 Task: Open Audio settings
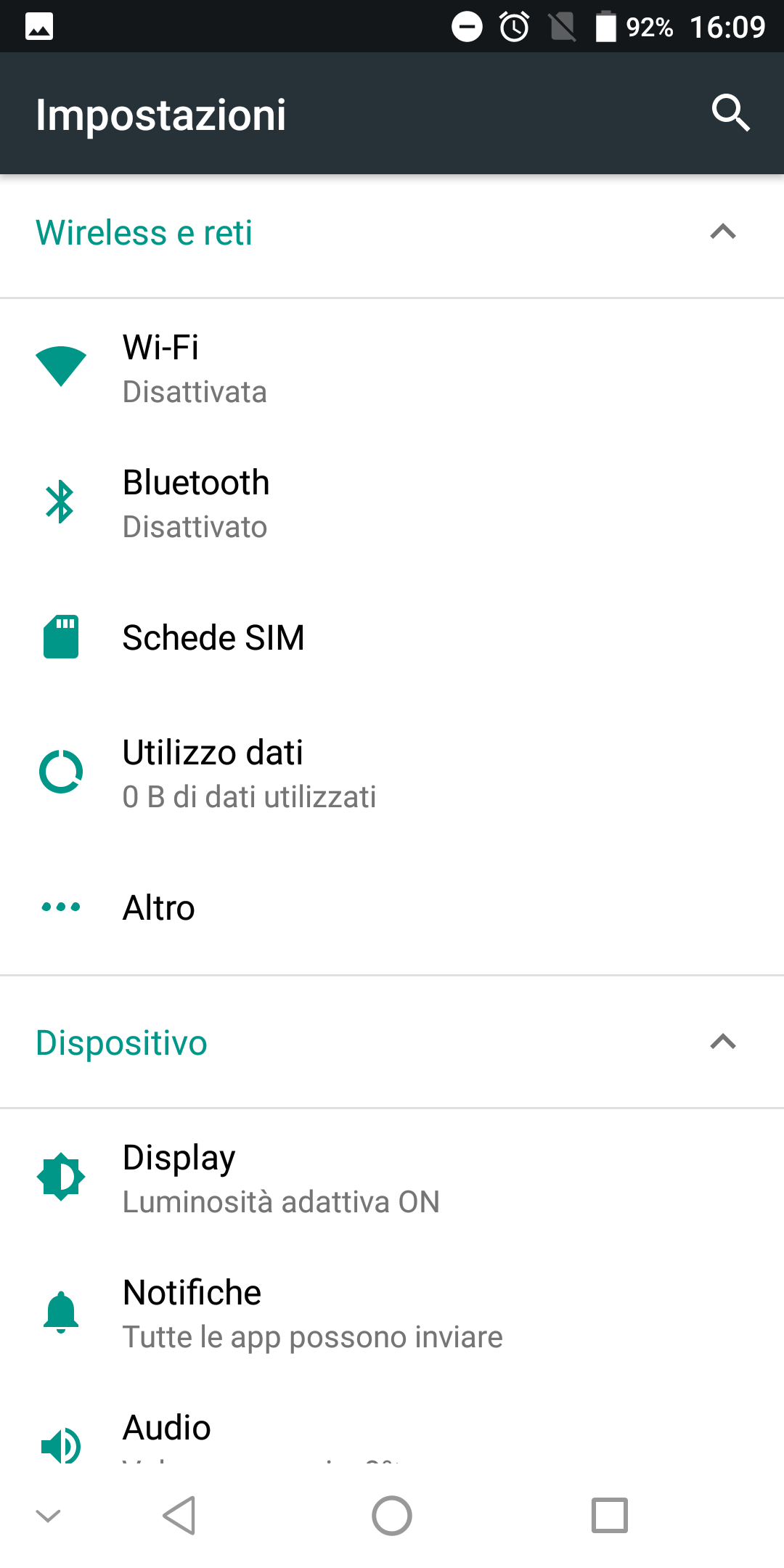[x=392, y=1434]
